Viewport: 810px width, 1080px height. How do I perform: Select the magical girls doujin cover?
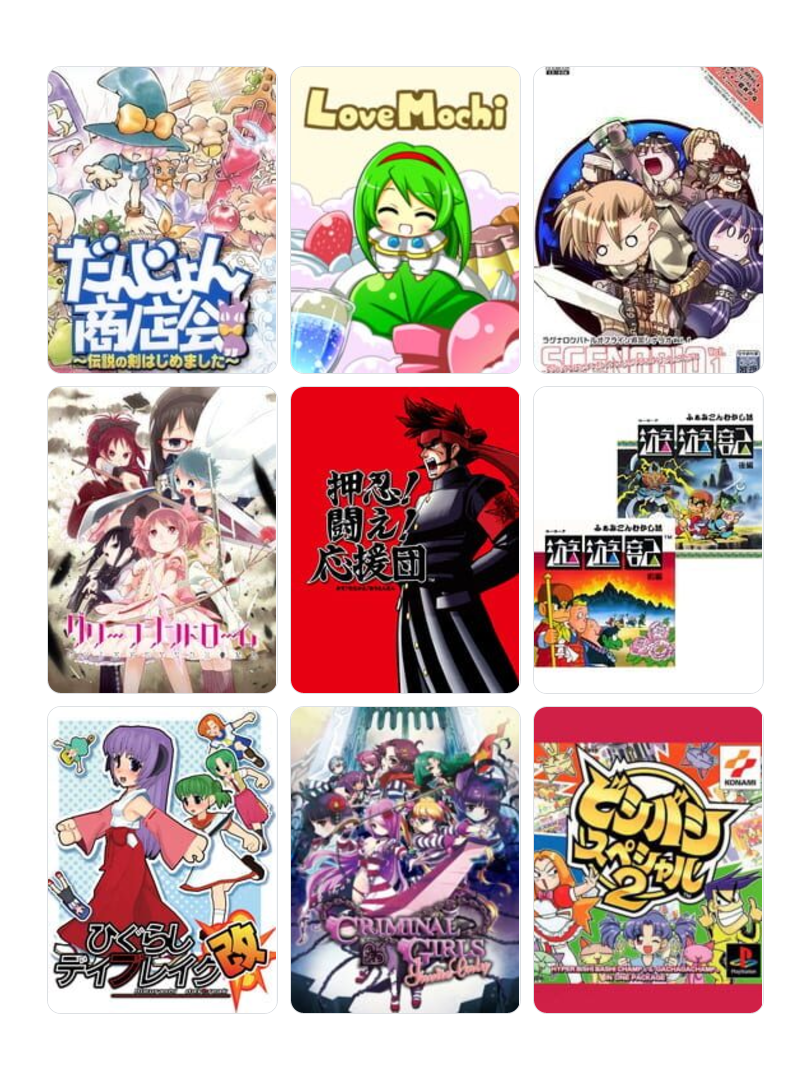pyautogui.click(x=162, y=540)
